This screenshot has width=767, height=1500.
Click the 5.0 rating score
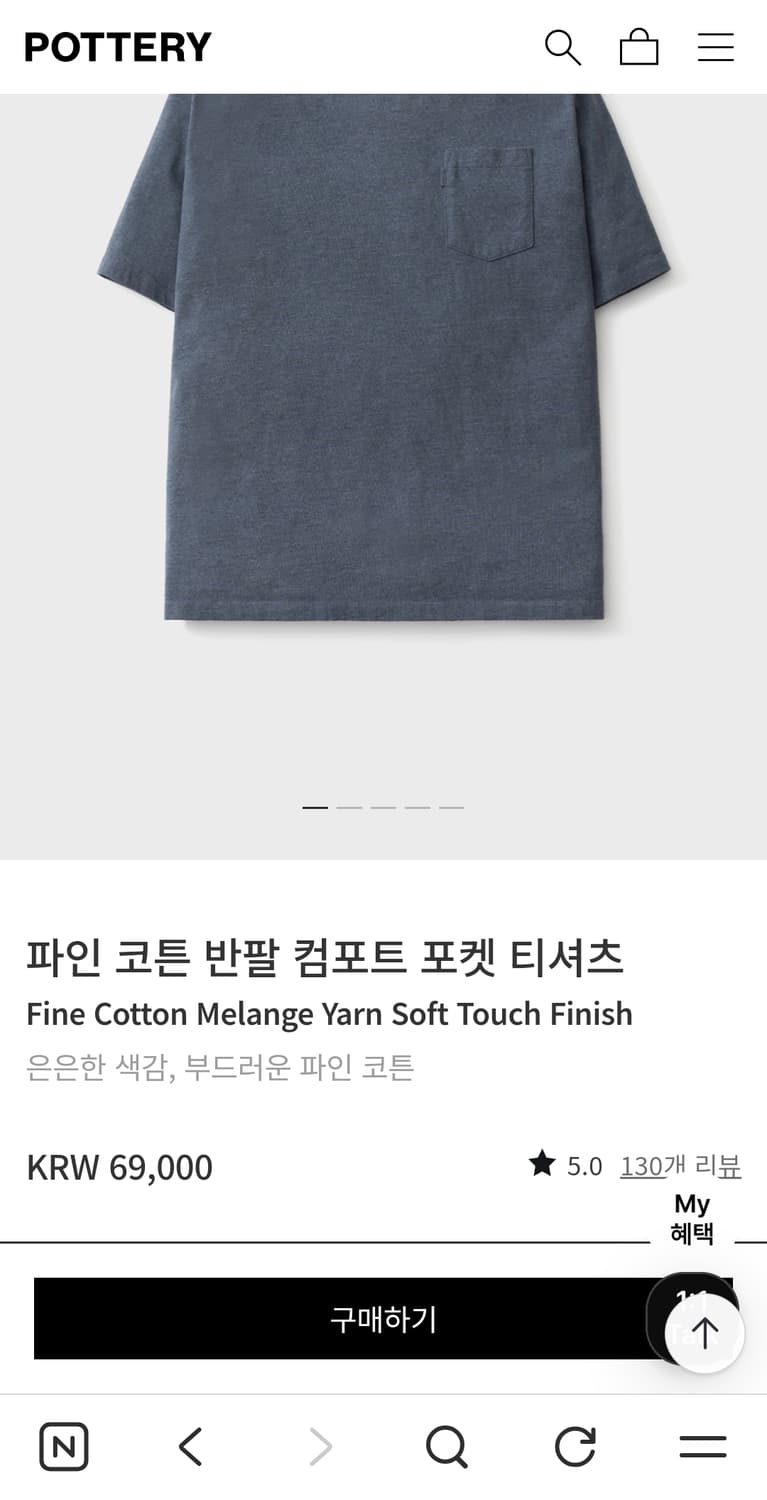coord(585,1164)
